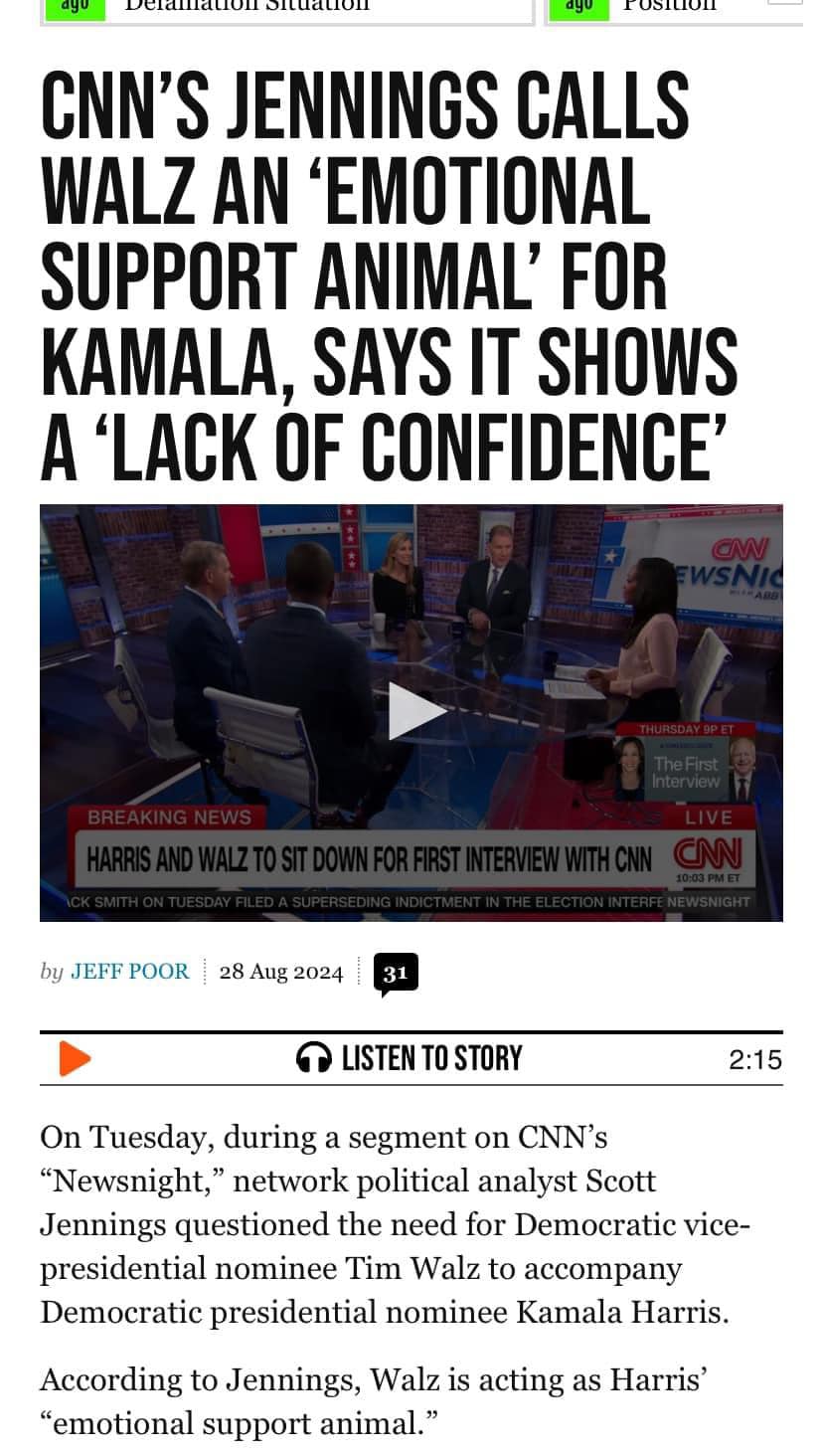Play the CNN Newsnight video
823x1456 pixels.
[x=415, y=711]
